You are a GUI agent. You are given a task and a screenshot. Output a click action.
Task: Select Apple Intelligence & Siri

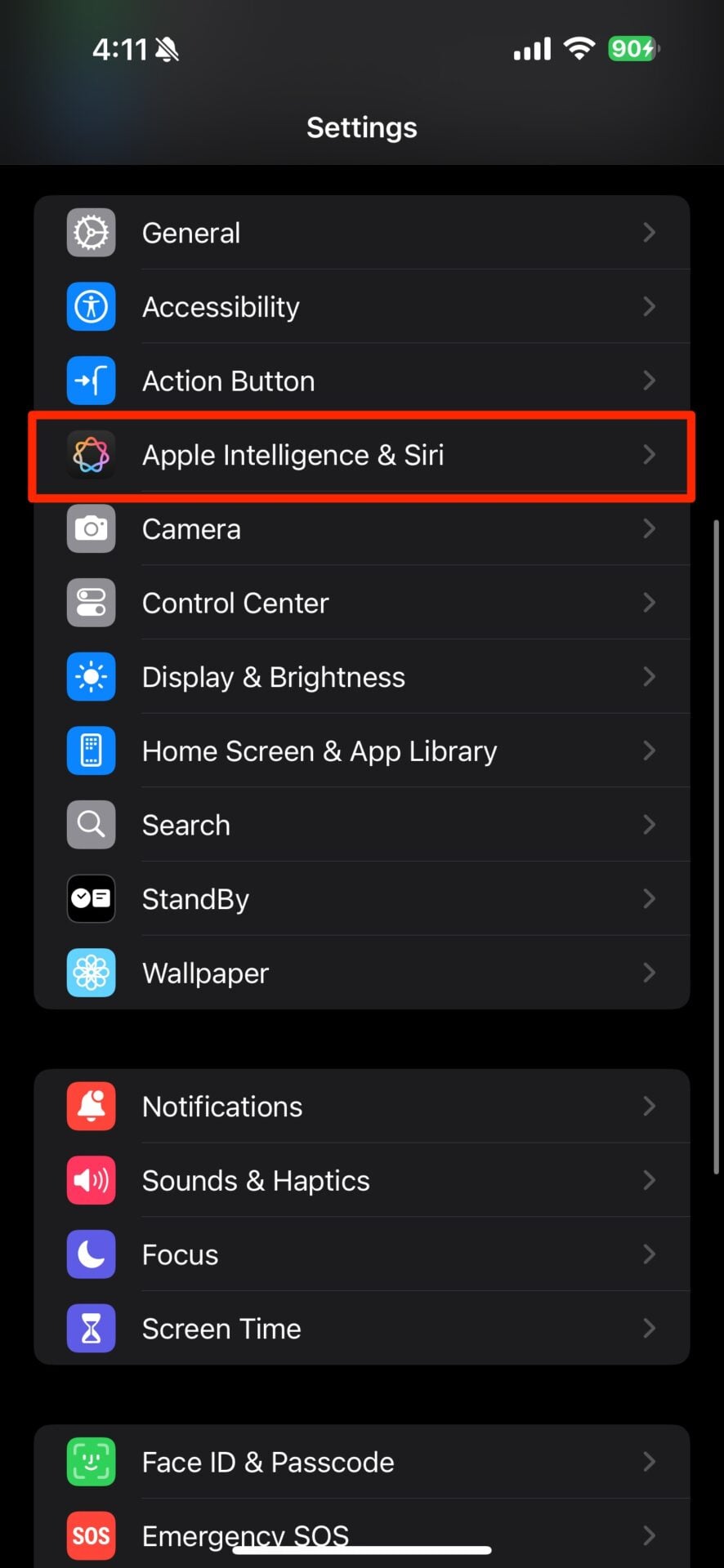click(361, 455)
